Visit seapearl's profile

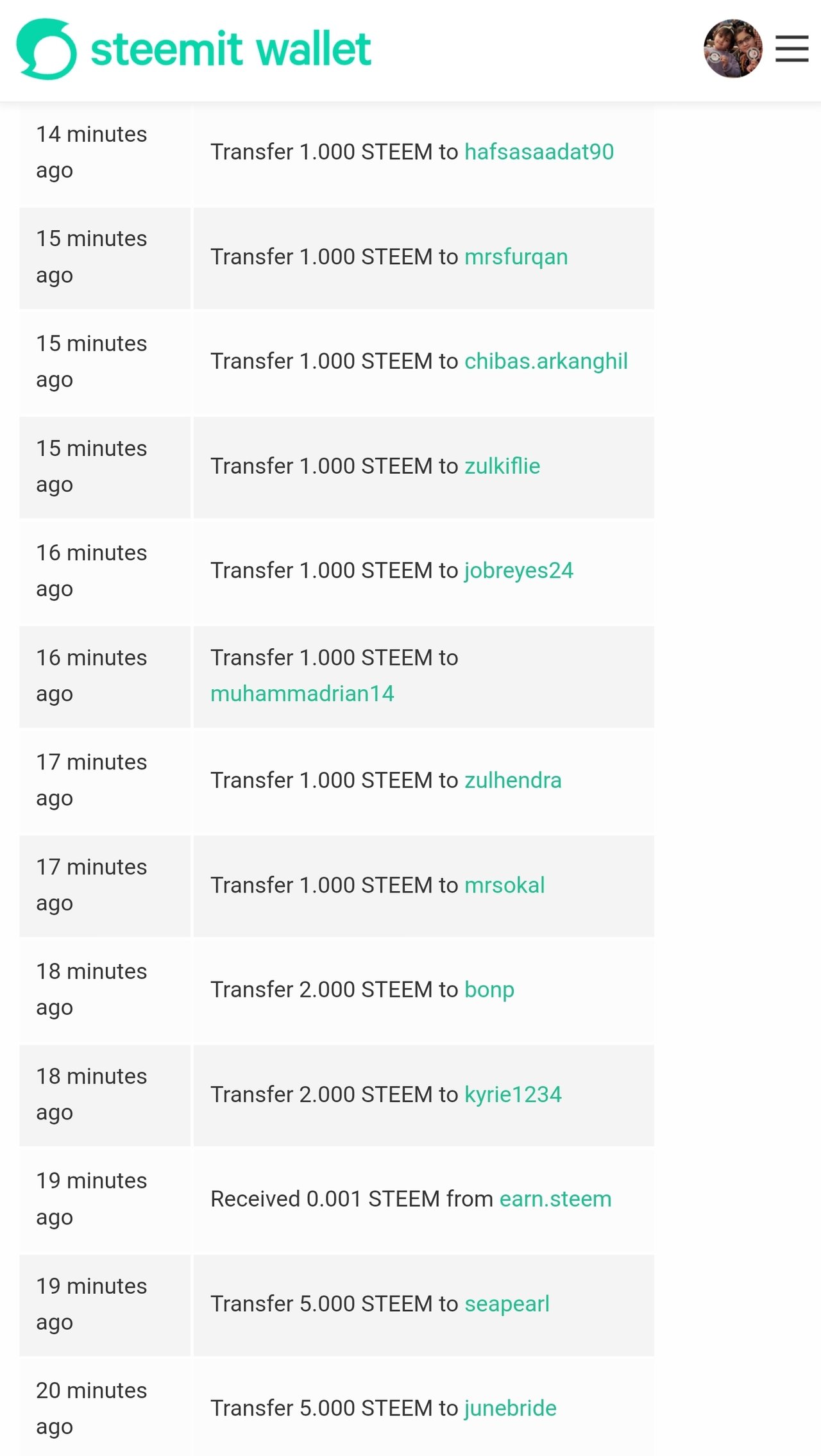pyautogui.click(x=507, y=1304)
